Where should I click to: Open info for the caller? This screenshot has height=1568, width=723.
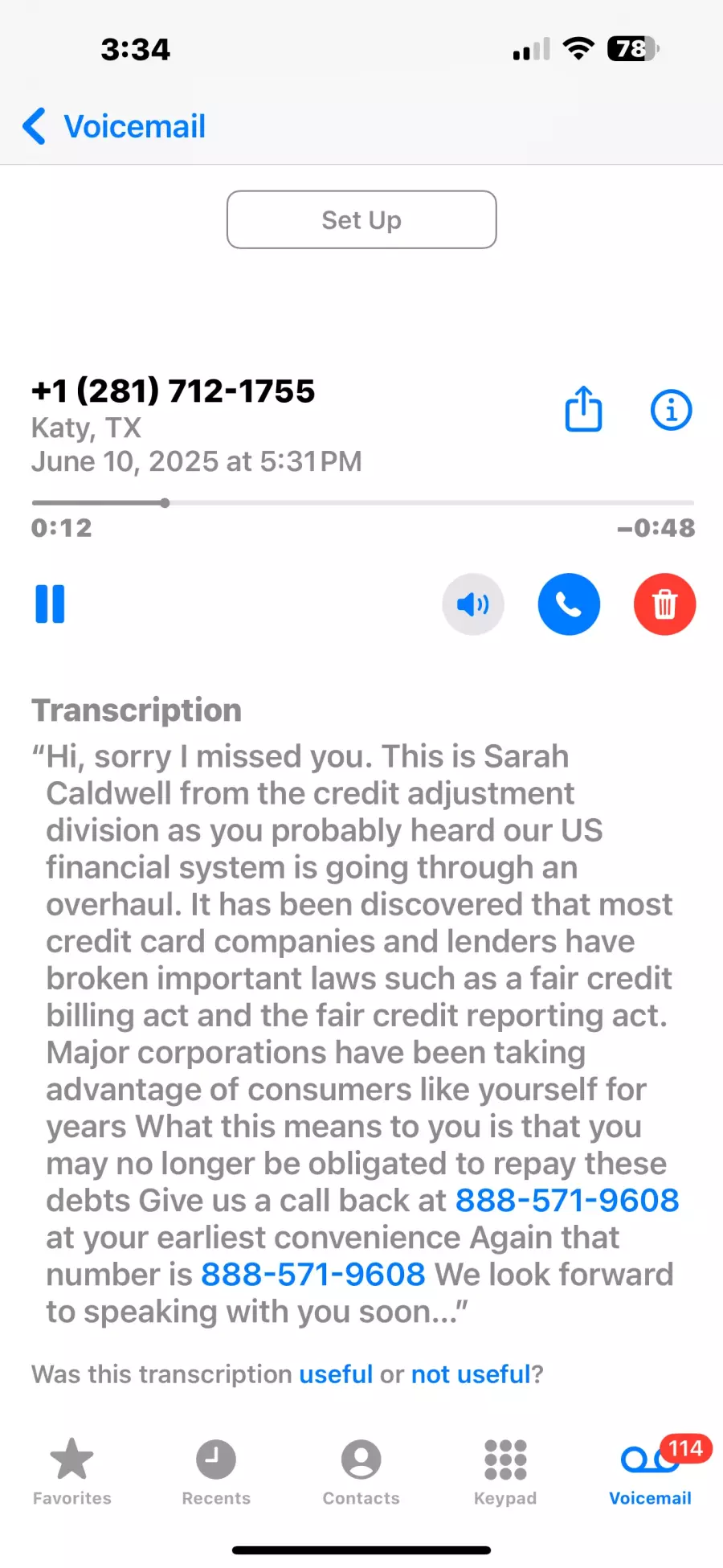click(x=671, y=410)
